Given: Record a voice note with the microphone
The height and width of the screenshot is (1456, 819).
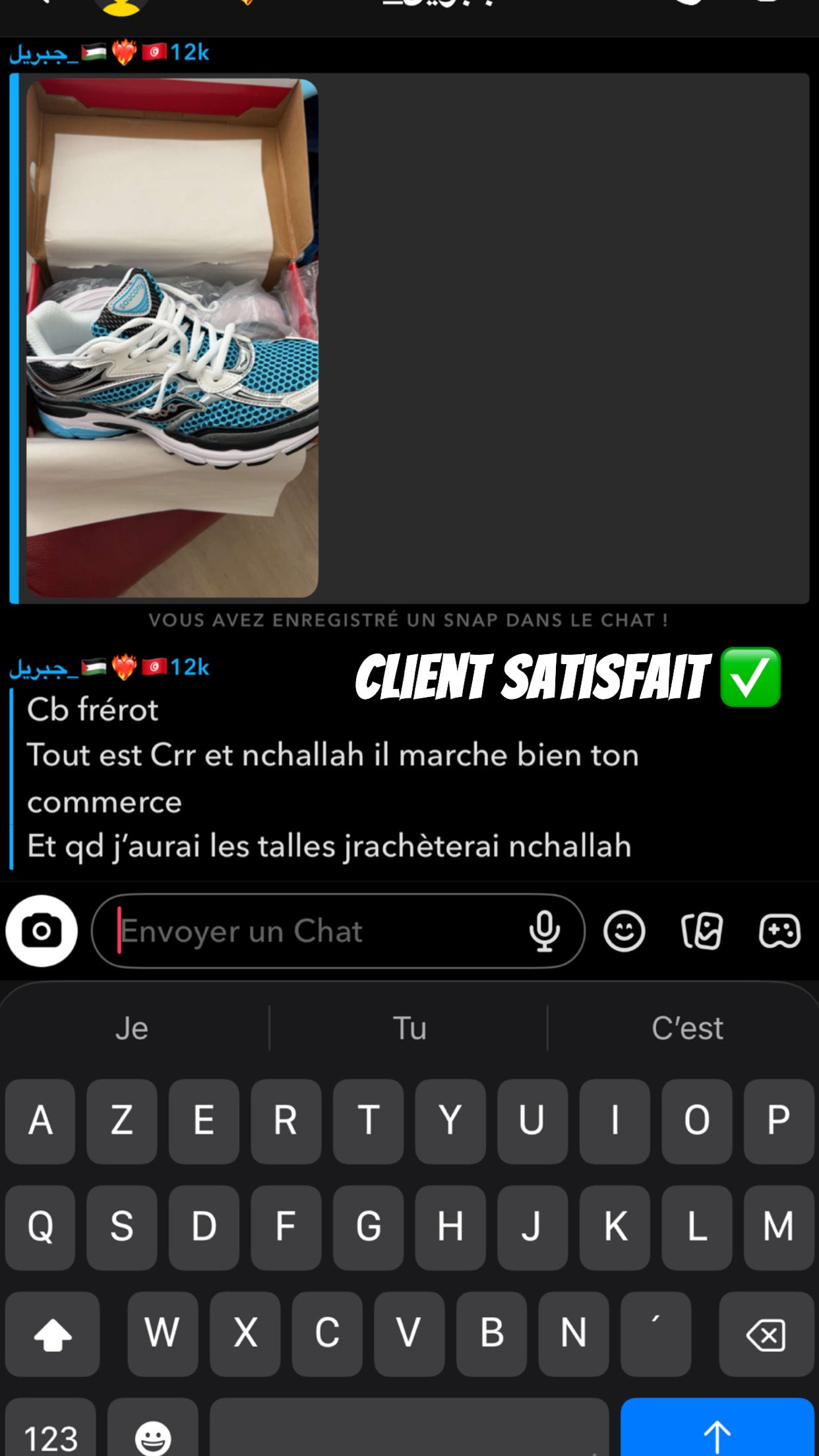Looking at the screenshot, I should pyautogui.click(x=544, y=931).
